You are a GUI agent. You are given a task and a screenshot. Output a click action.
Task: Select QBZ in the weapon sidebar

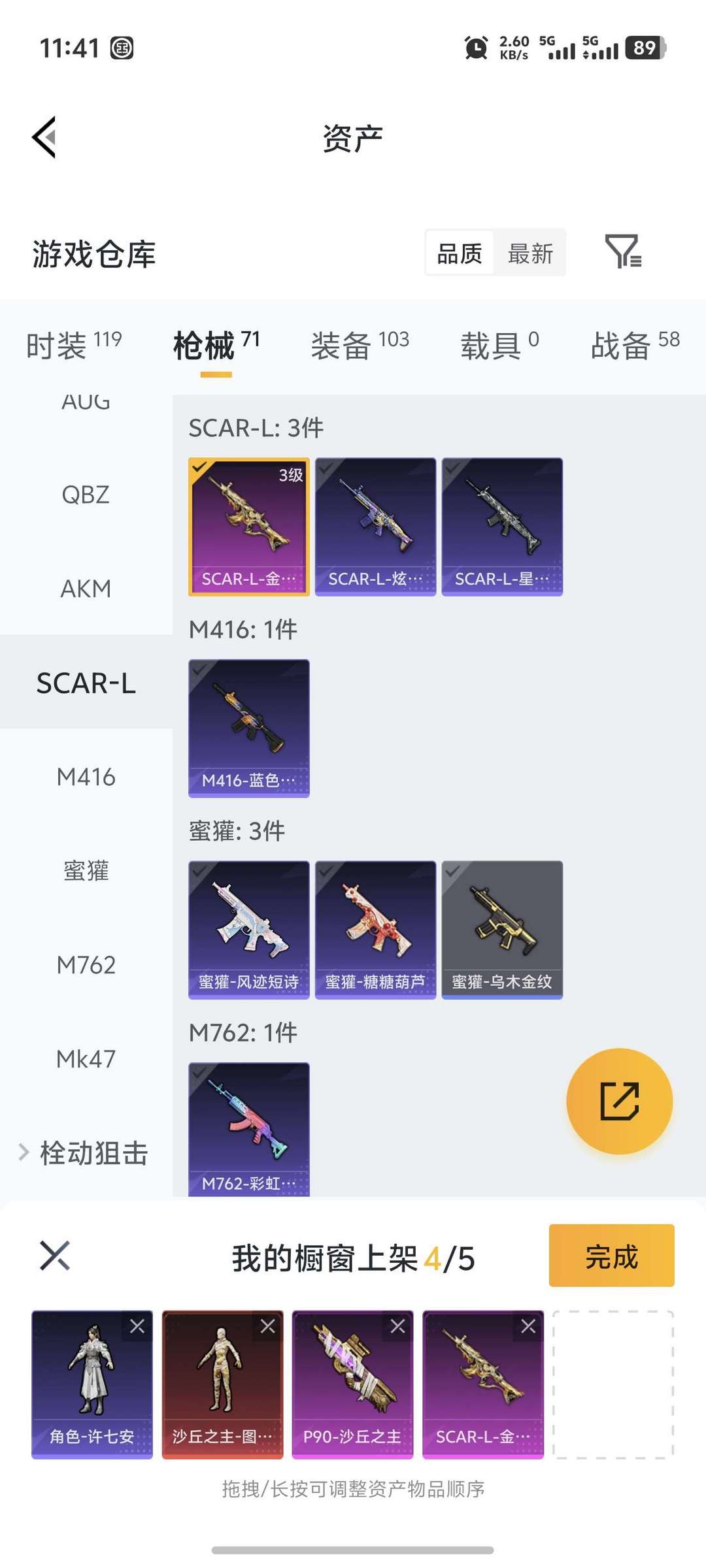click(86, 495)
